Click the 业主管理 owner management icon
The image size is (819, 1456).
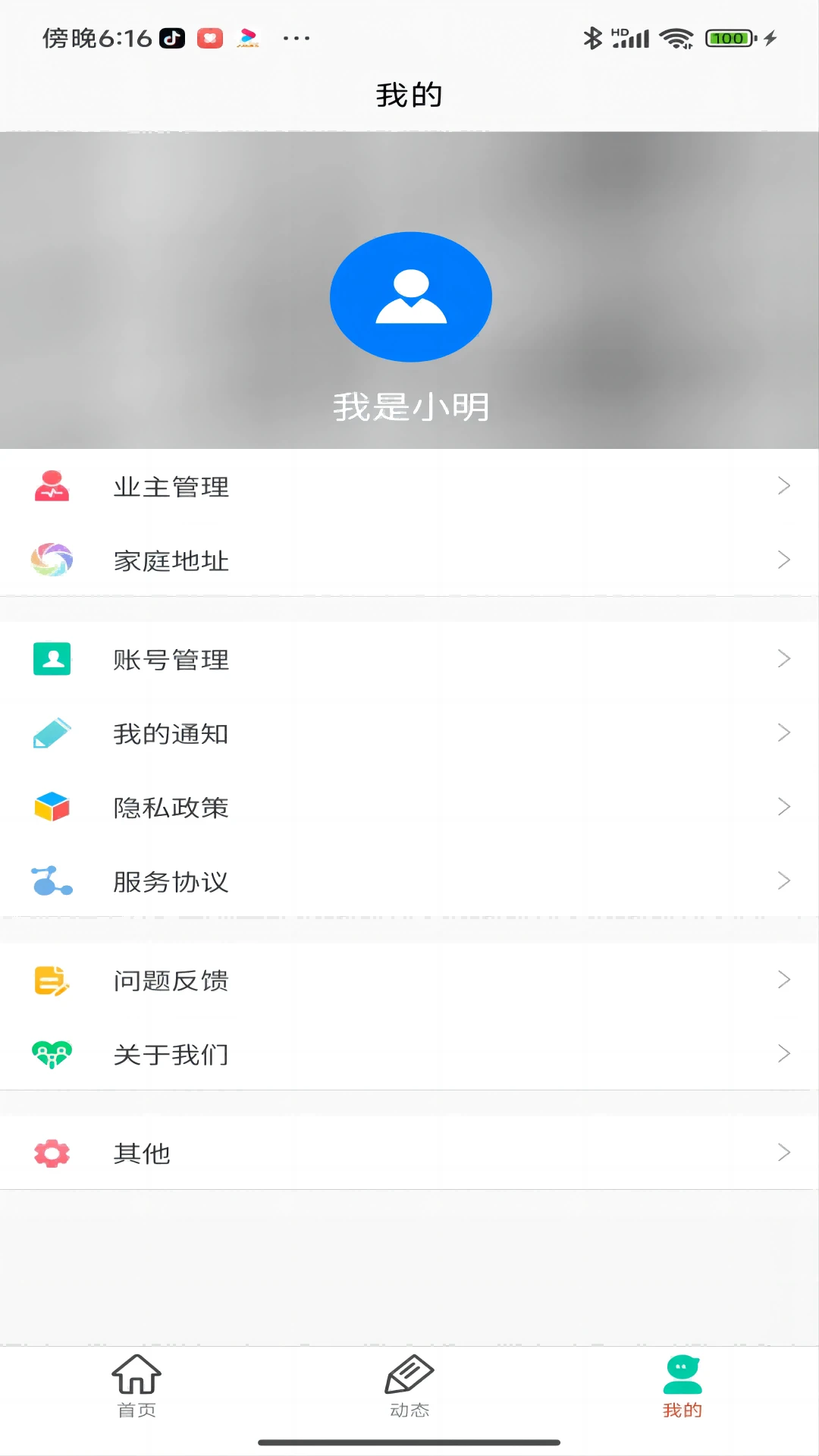(x=51, y=486)
